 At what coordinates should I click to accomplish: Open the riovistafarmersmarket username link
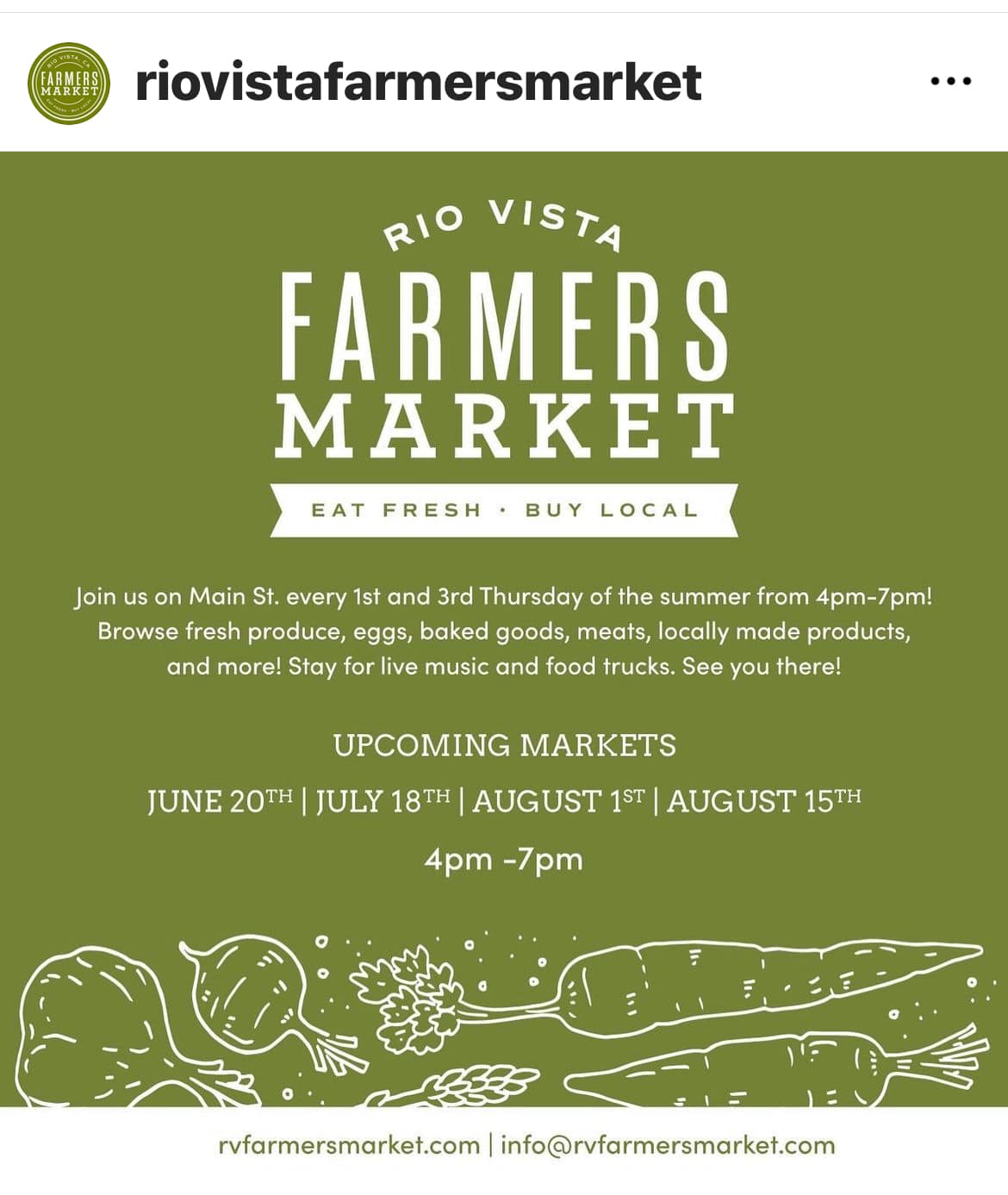(x=419, y=83)
